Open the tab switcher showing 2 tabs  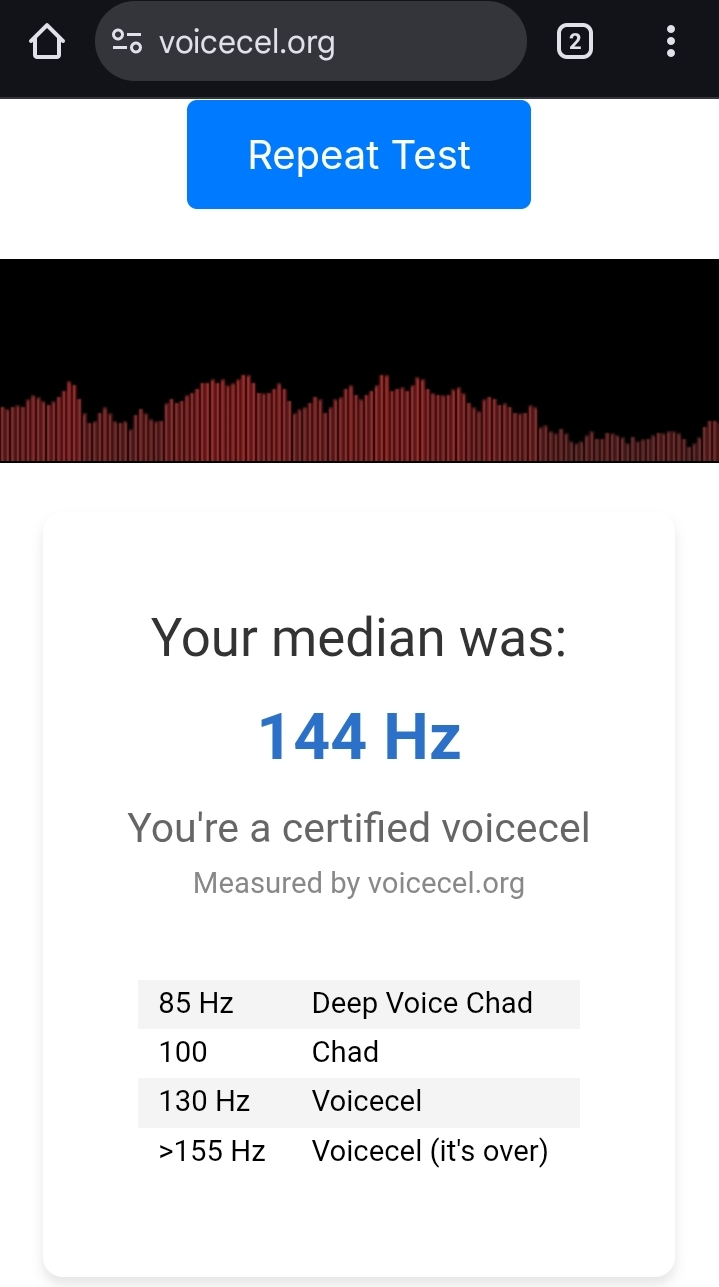[574, 42]
